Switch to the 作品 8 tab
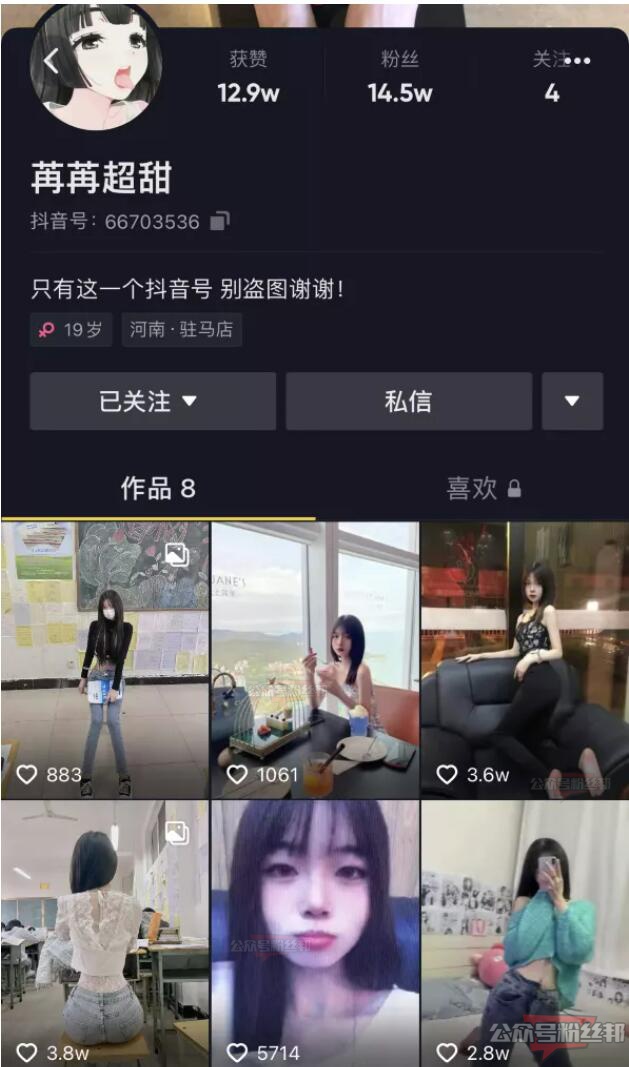Screen dimensions: 629x1067 (158, 488)
